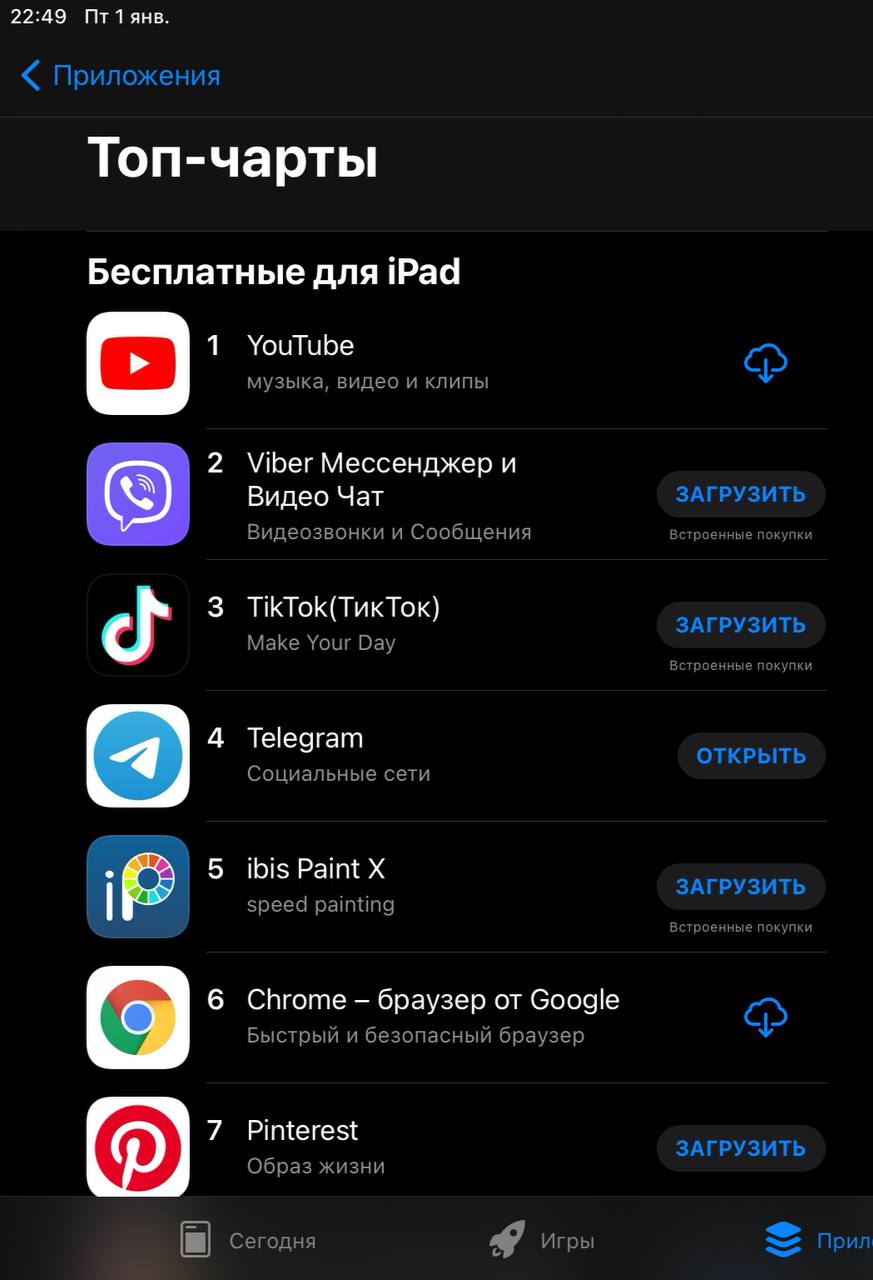The image size is (873, 1280).
Task: Go back to Приложения
Action: point(120,76)
